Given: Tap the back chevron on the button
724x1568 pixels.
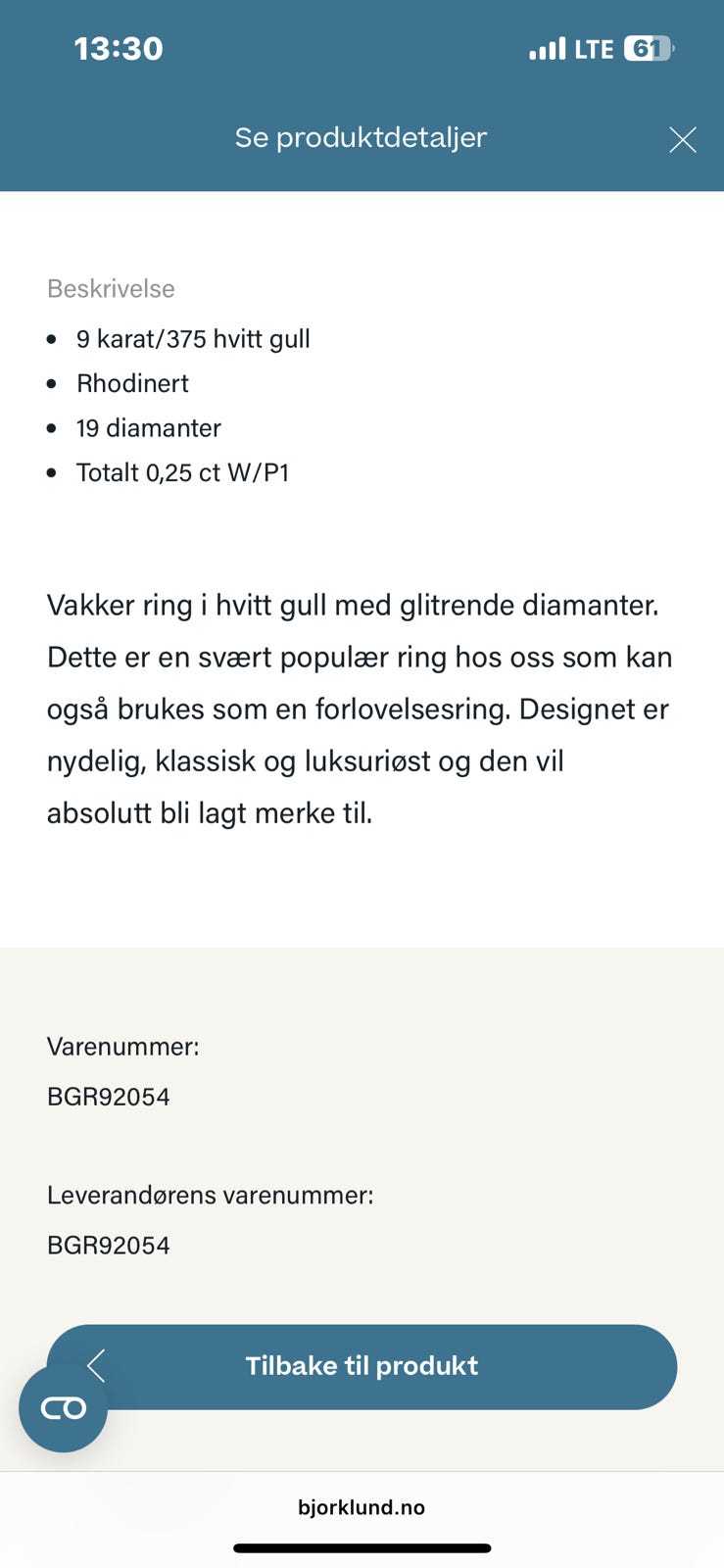Looking at the screenshot, I should (95, 1365).
